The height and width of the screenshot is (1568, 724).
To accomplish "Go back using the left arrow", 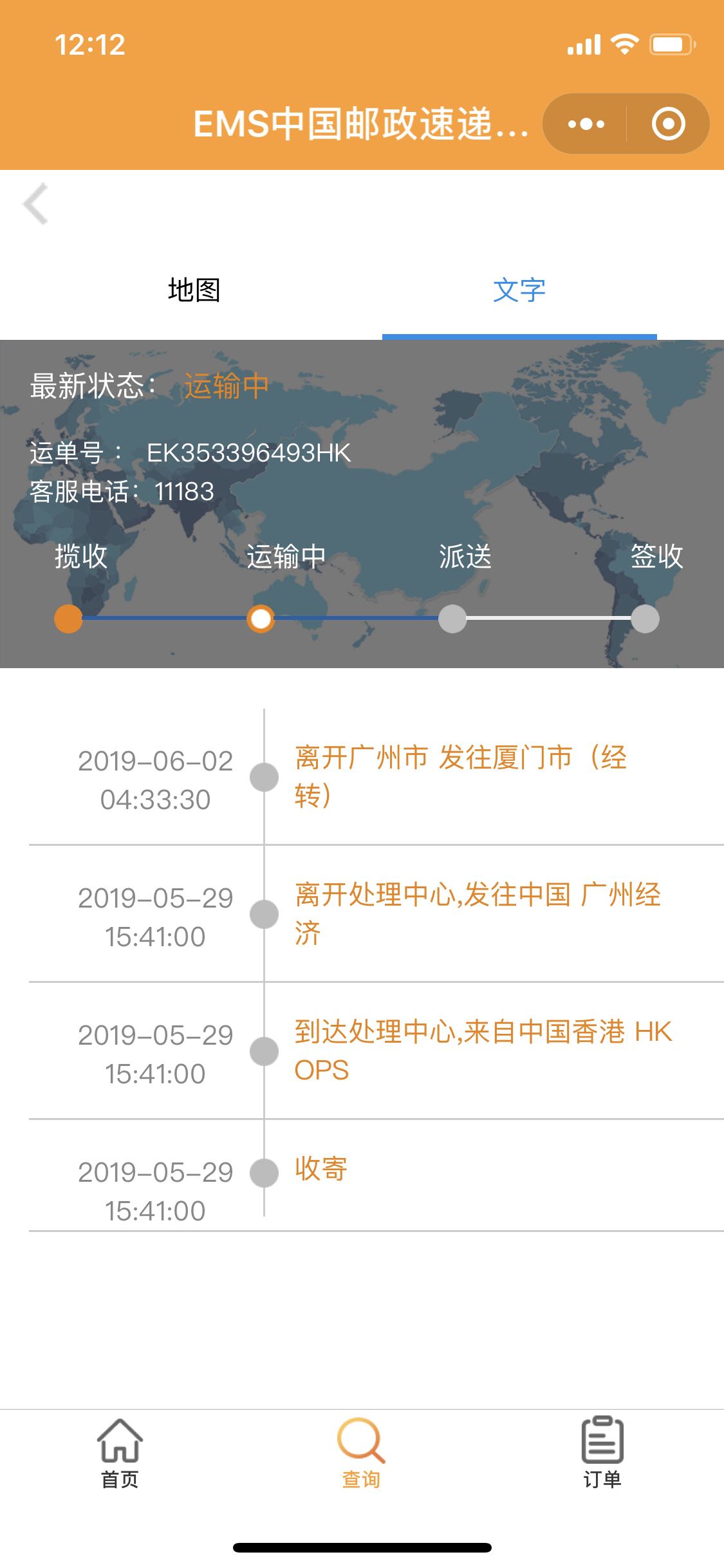I will tap(36, 204).
